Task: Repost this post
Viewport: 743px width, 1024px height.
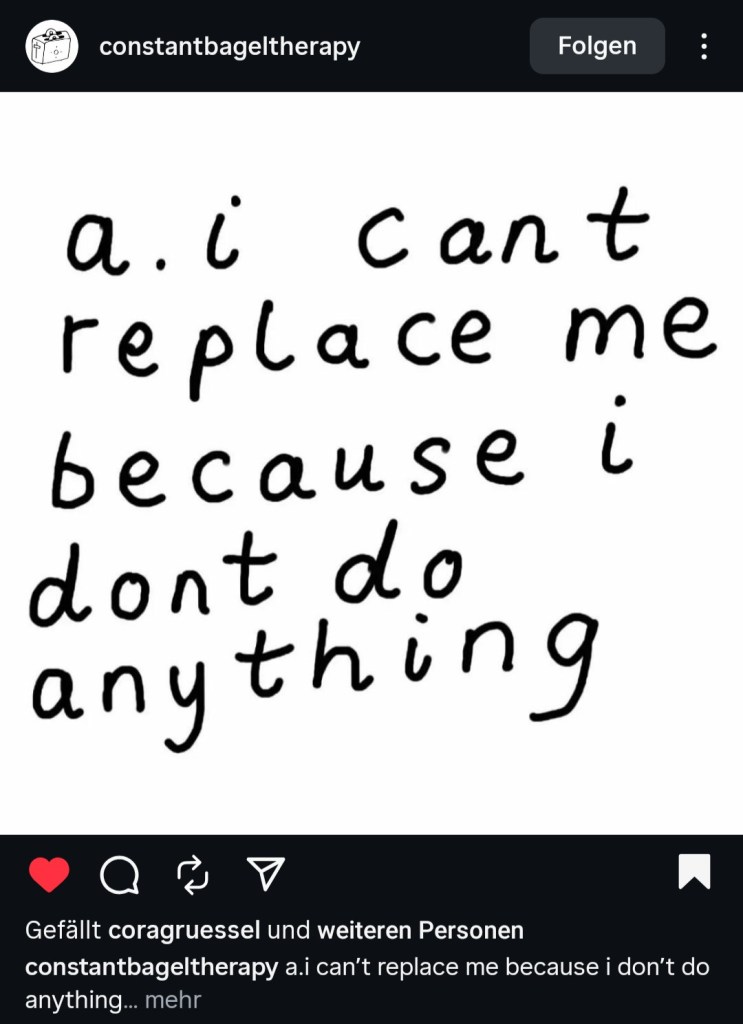Action: pyautogui.click(x=192, y=875)
